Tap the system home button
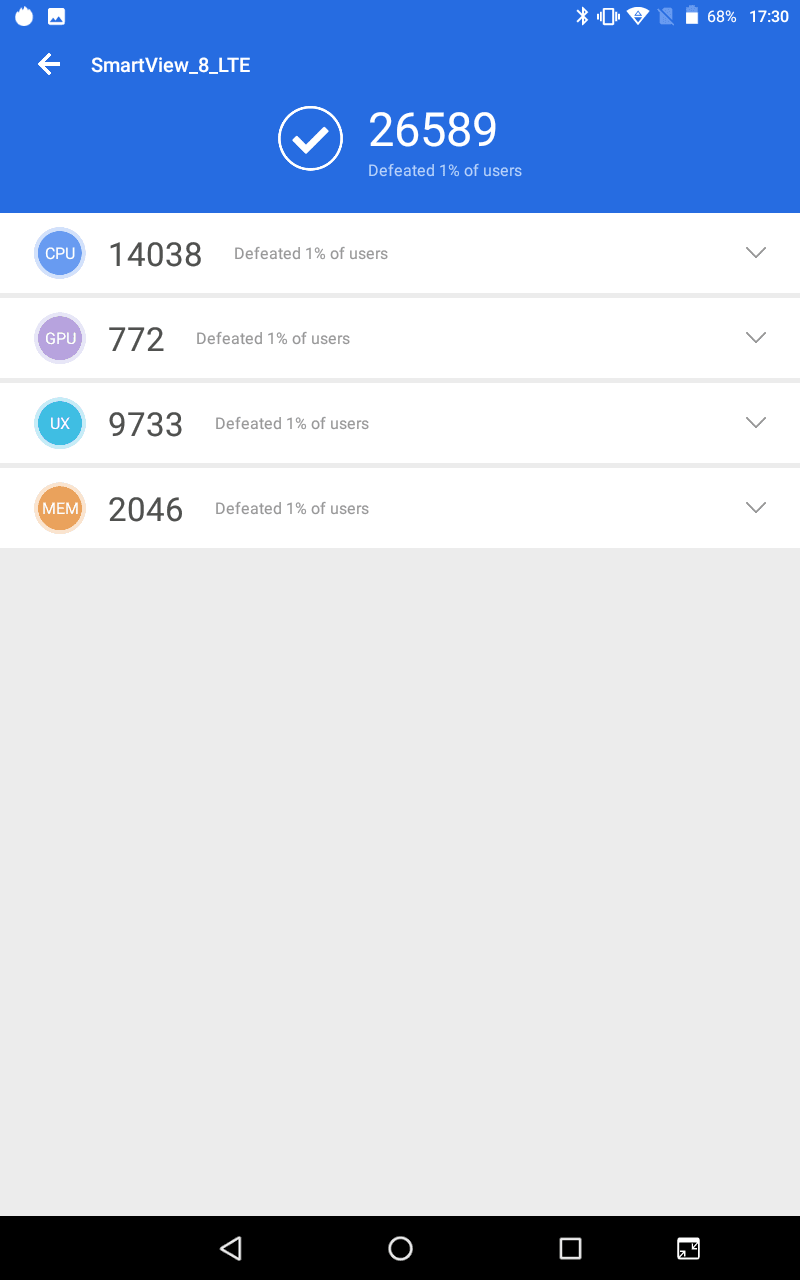The image size is (800, 1280). click(x=400, y=1248)
